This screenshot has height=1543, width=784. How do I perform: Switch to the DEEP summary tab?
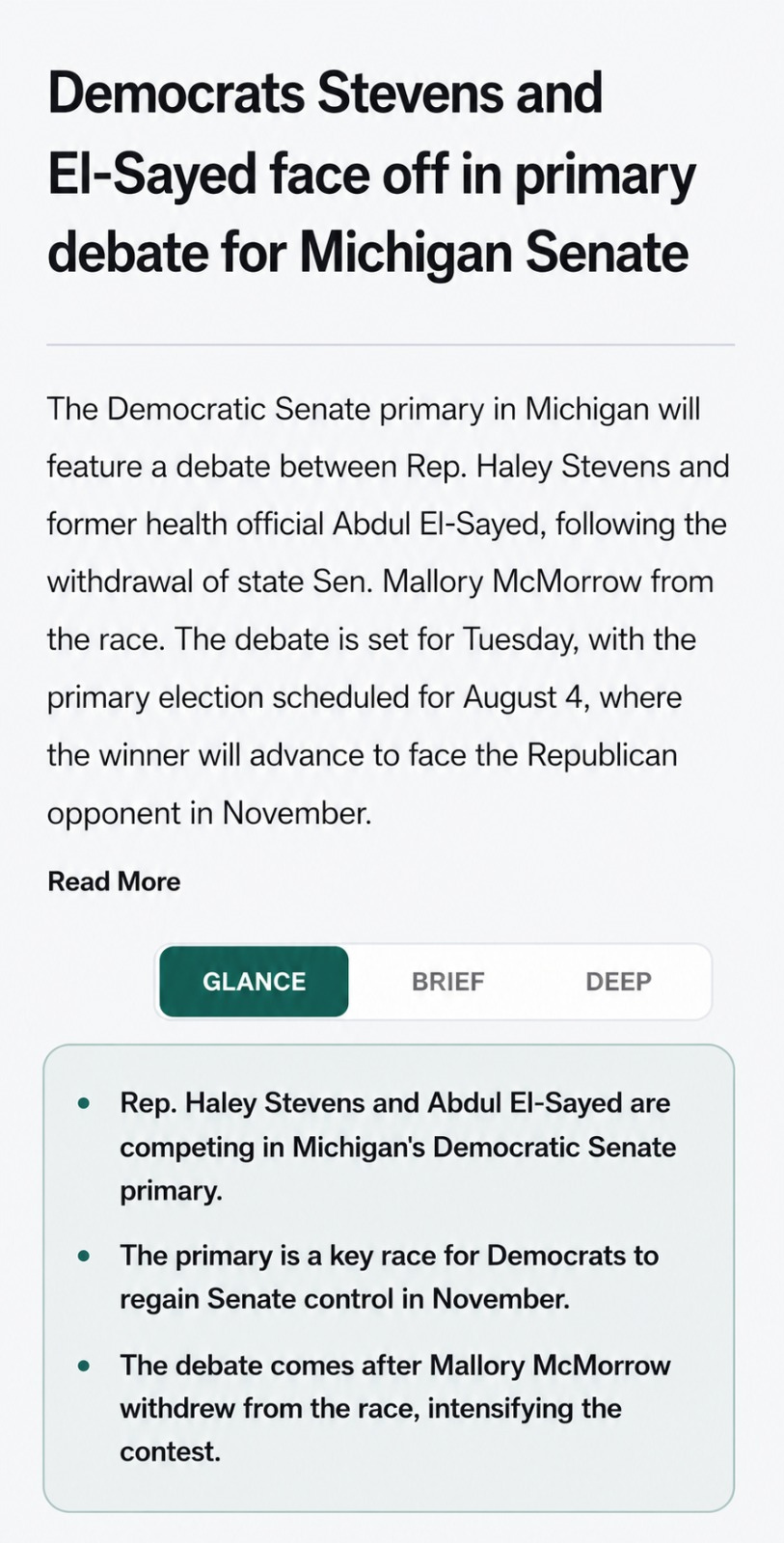618,982
